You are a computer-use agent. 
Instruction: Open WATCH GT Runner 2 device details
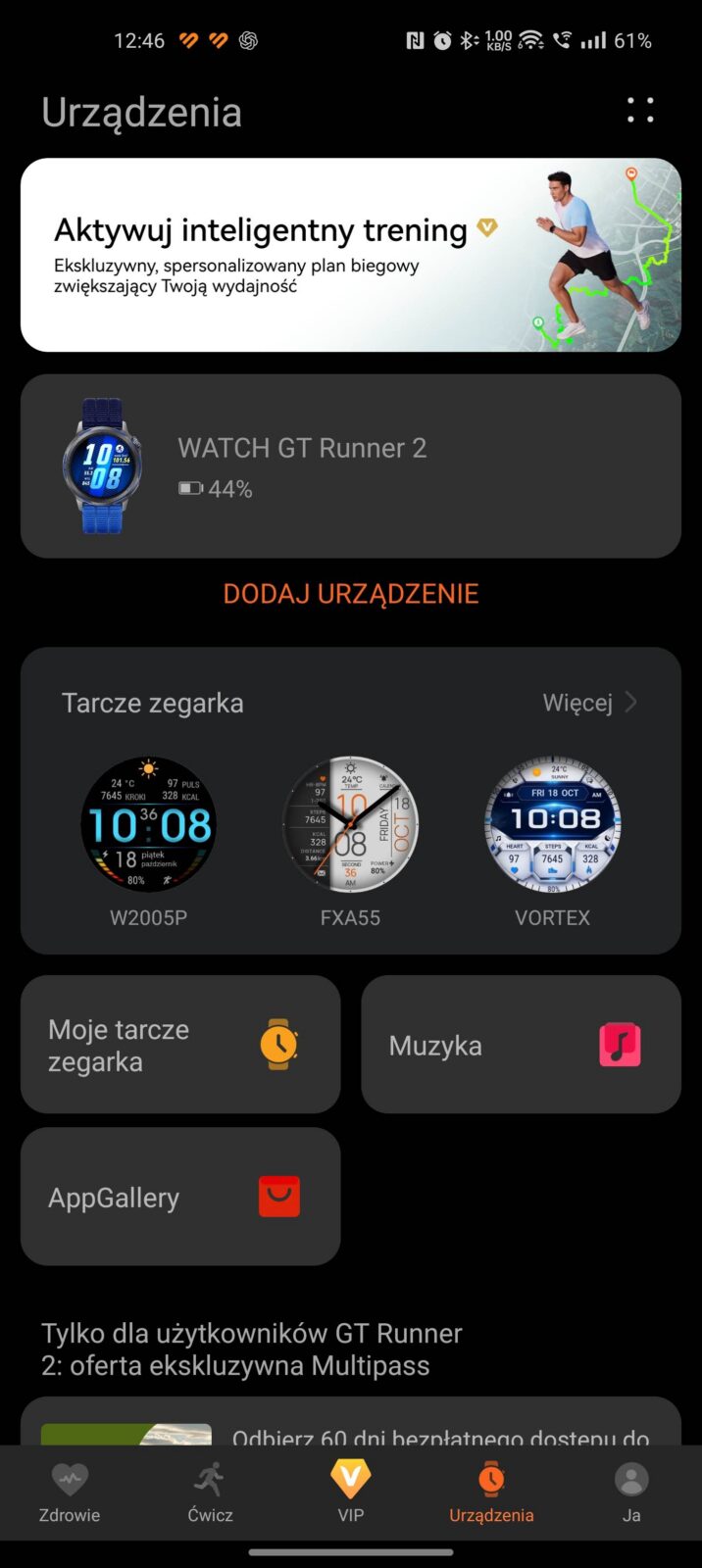tap(350, 466)
